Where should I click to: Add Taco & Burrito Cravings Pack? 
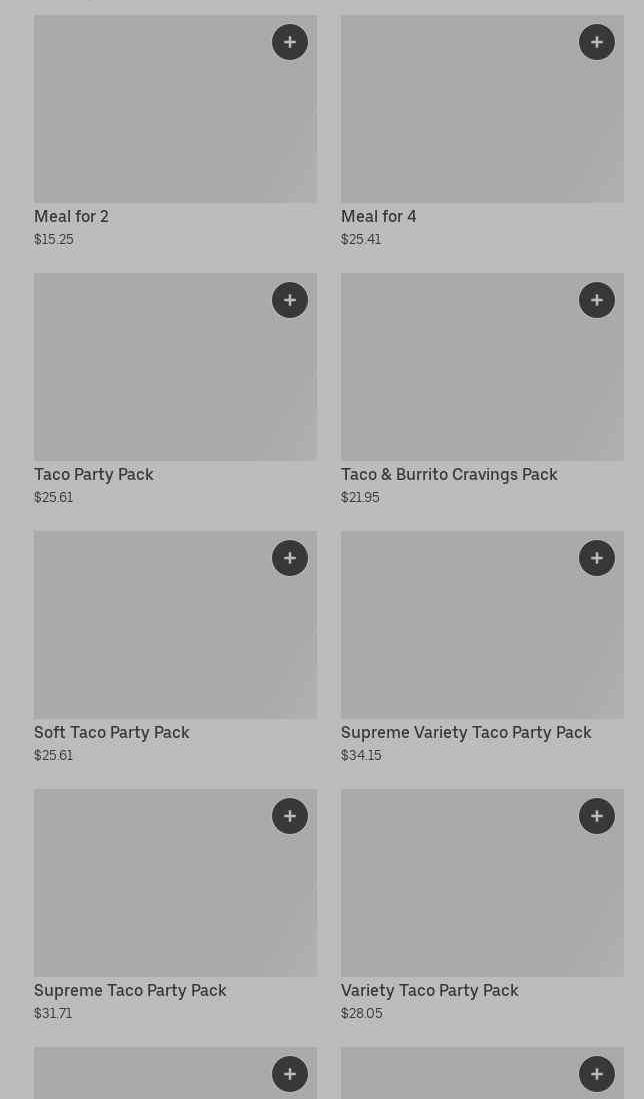597,300
